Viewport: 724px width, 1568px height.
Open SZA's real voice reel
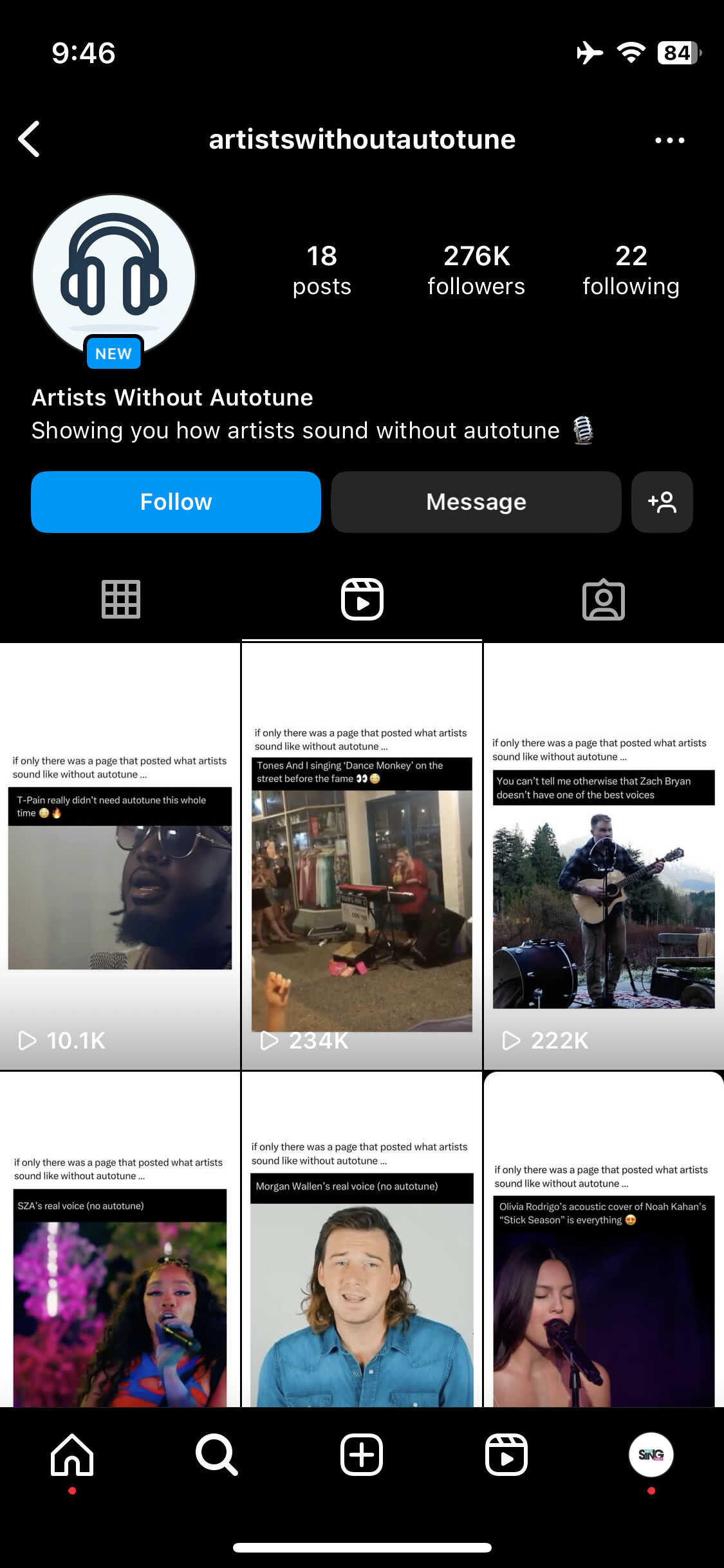[x=120, y=1239]
